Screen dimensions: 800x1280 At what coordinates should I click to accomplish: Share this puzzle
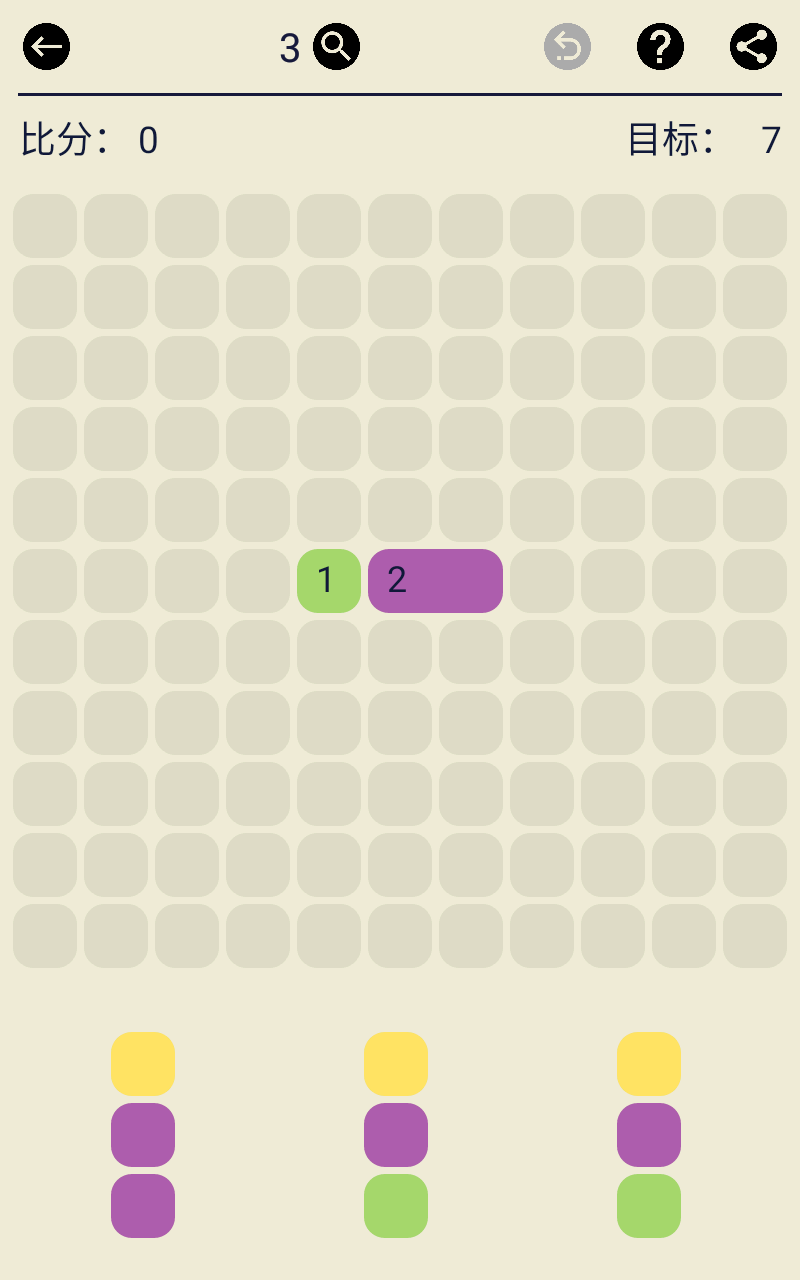coord(753,47)
